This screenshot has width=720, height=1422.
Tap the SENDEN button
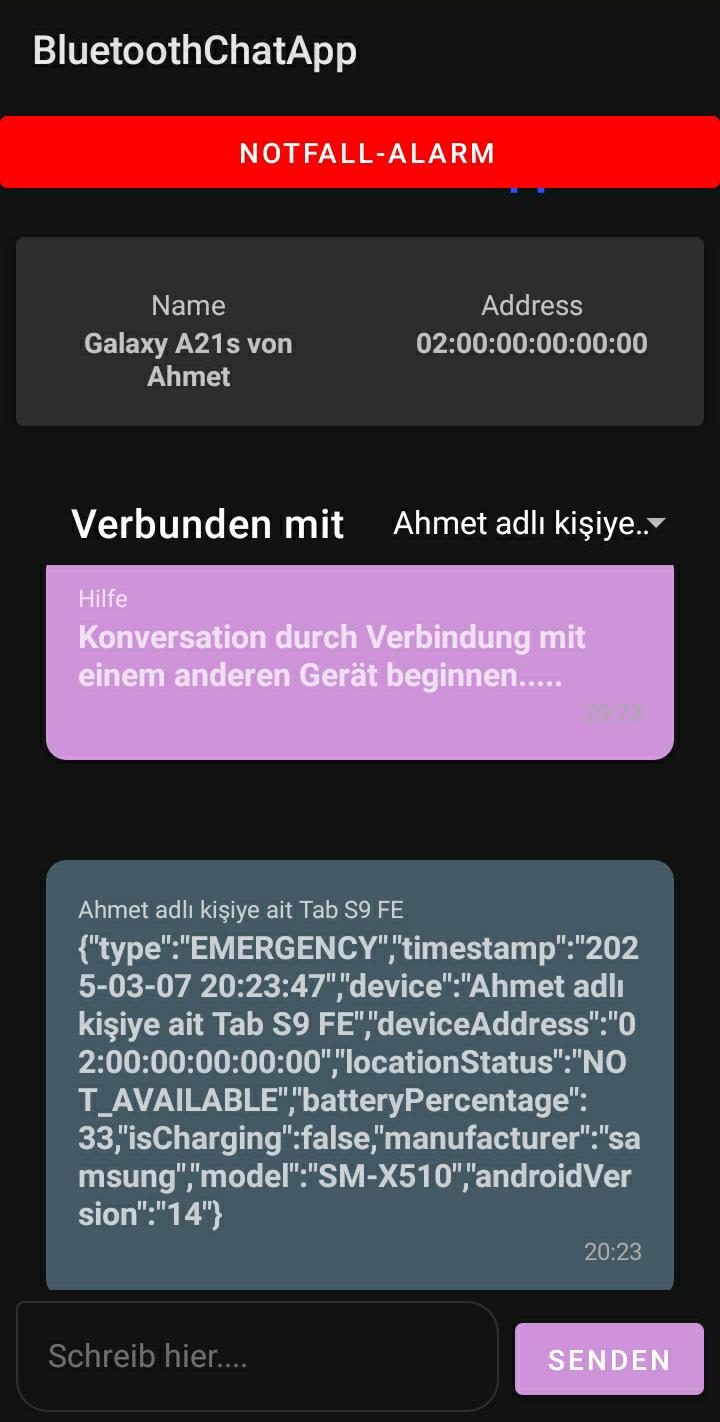click(x=608, y=1358)
